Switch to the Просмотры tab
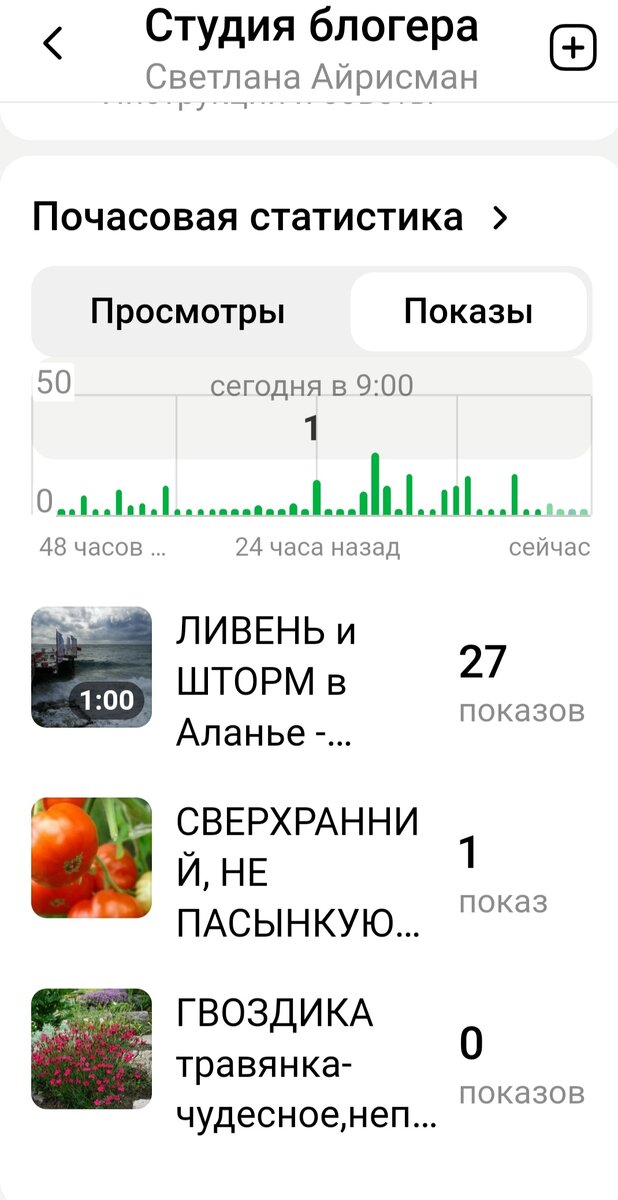 tap(188, 312)
